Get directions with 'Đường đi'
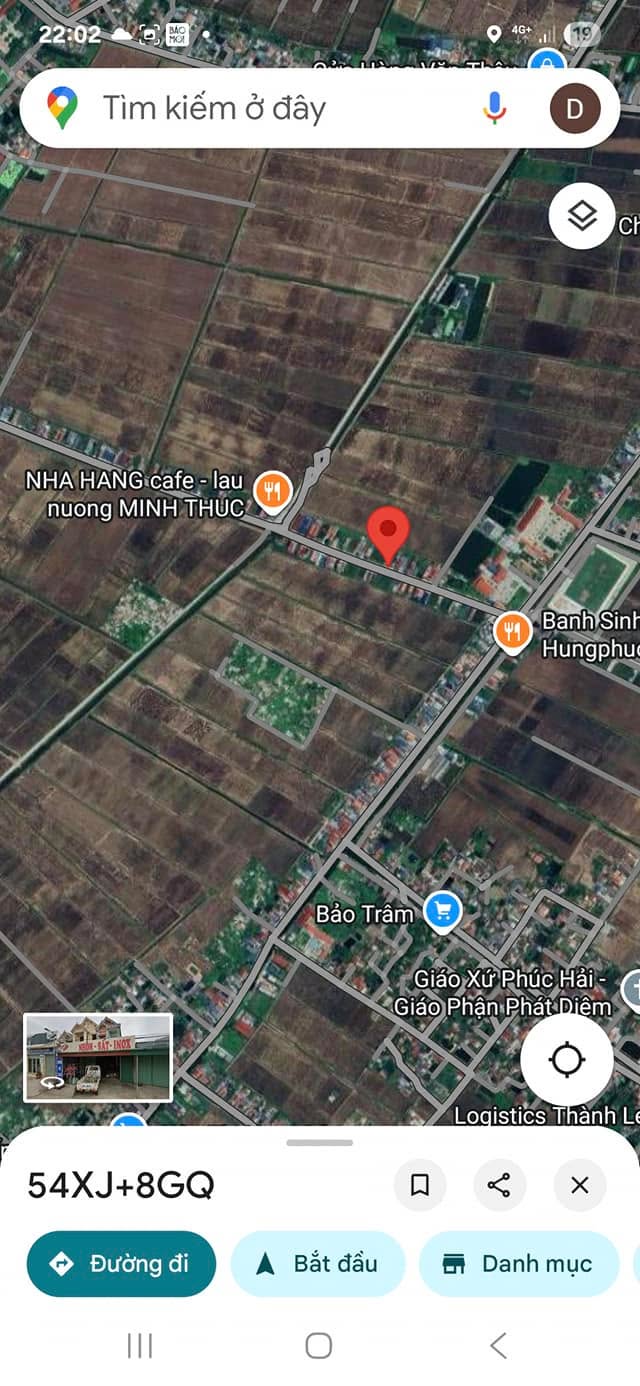The width and height of the screenshot is (640, 1386). tap(121, 1264)
